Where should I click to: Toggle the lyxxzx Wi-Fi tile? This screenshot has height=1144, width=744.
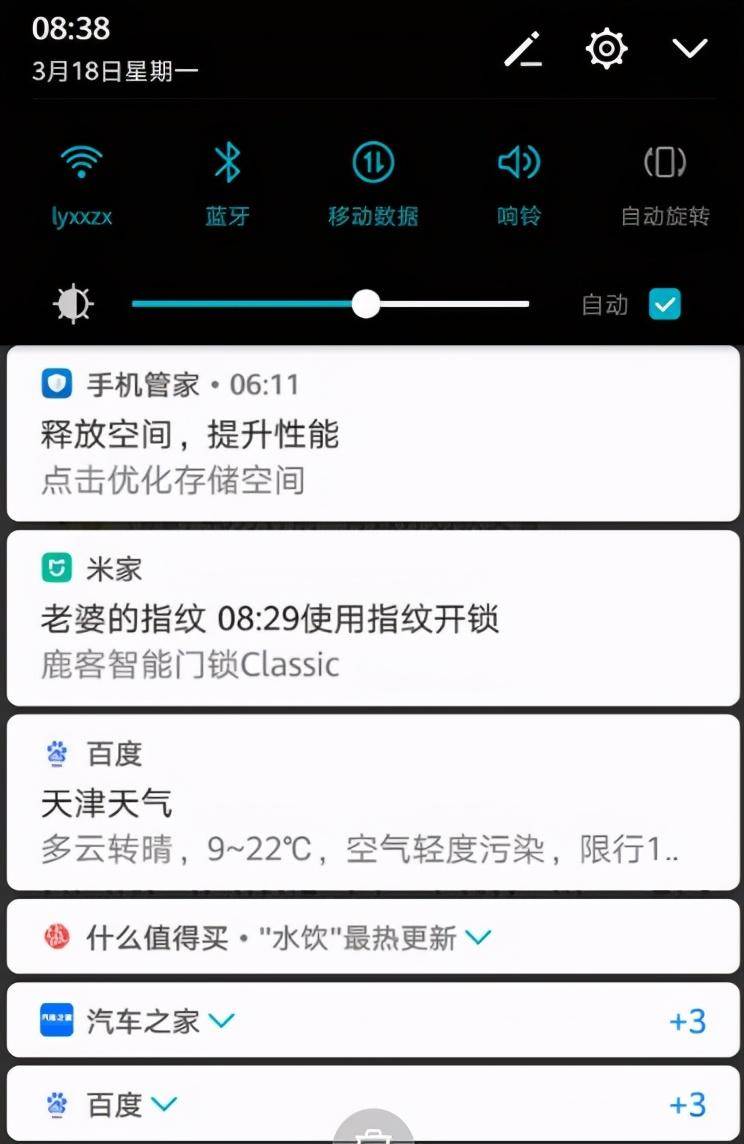click(81, 163)
